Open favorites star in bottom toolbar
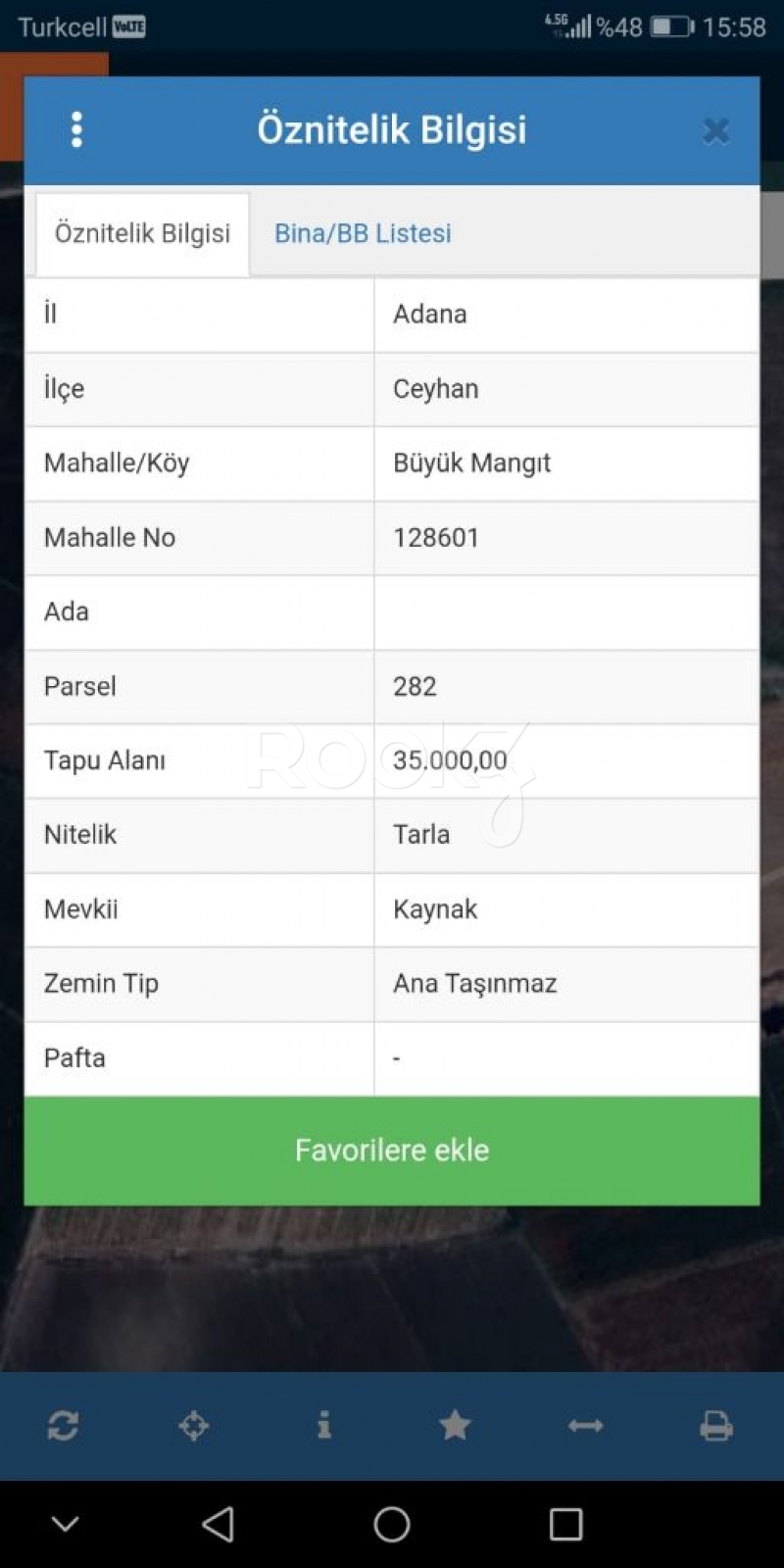 (455, 1425)
